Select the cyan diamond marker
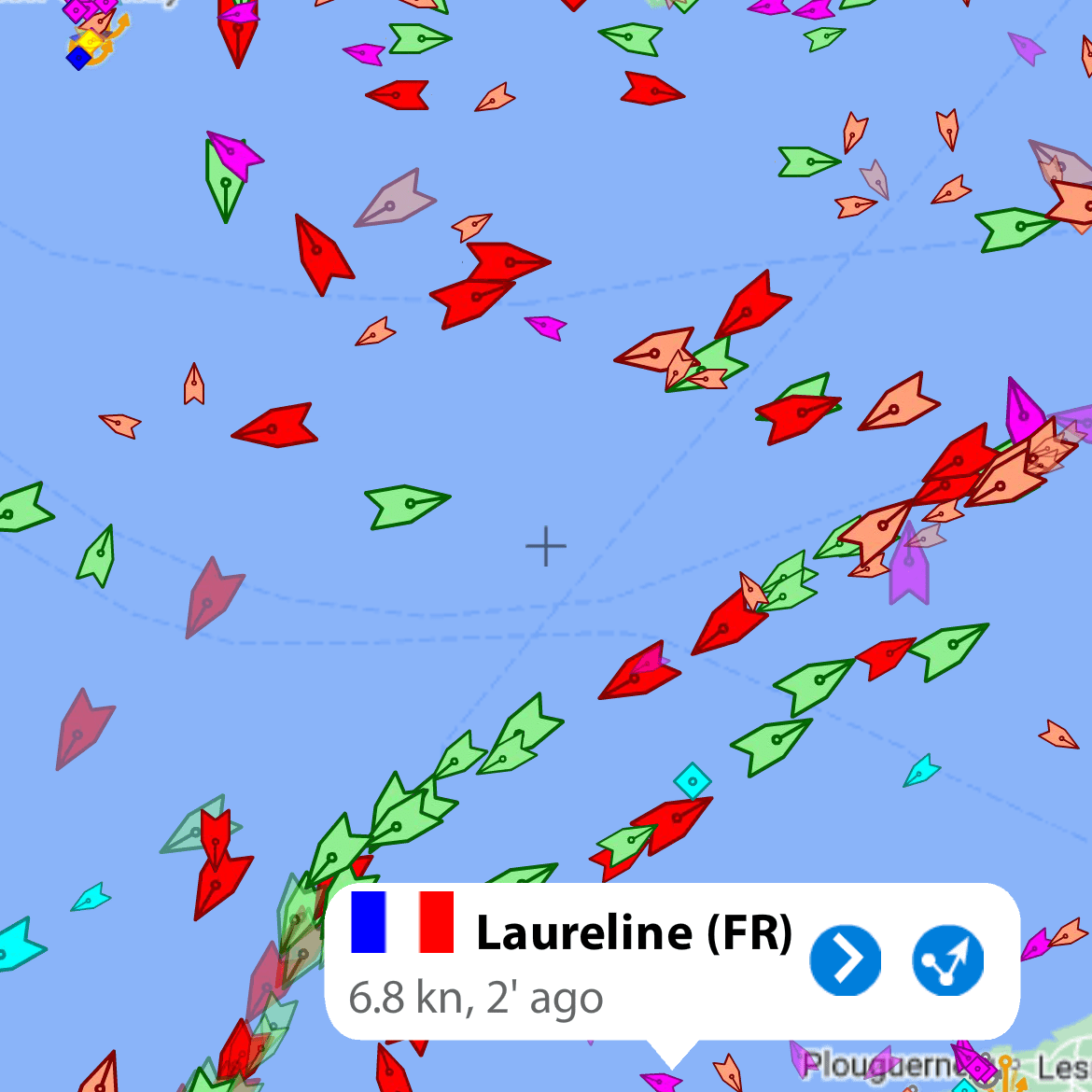 693,780
